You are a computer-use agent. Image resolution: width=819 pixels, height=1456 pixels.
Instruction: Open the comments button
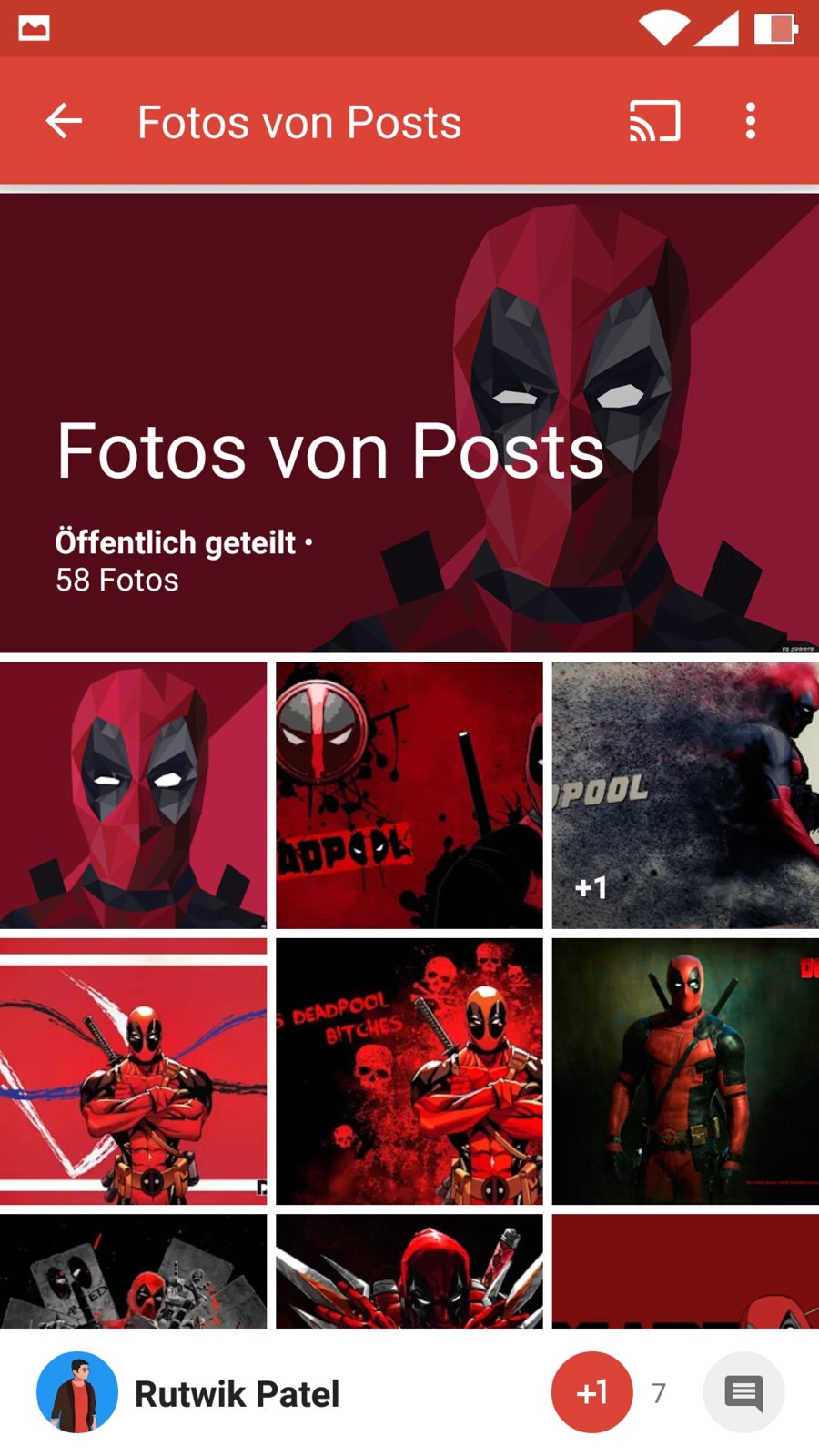pyautogui.click(x=743, y=1392)
